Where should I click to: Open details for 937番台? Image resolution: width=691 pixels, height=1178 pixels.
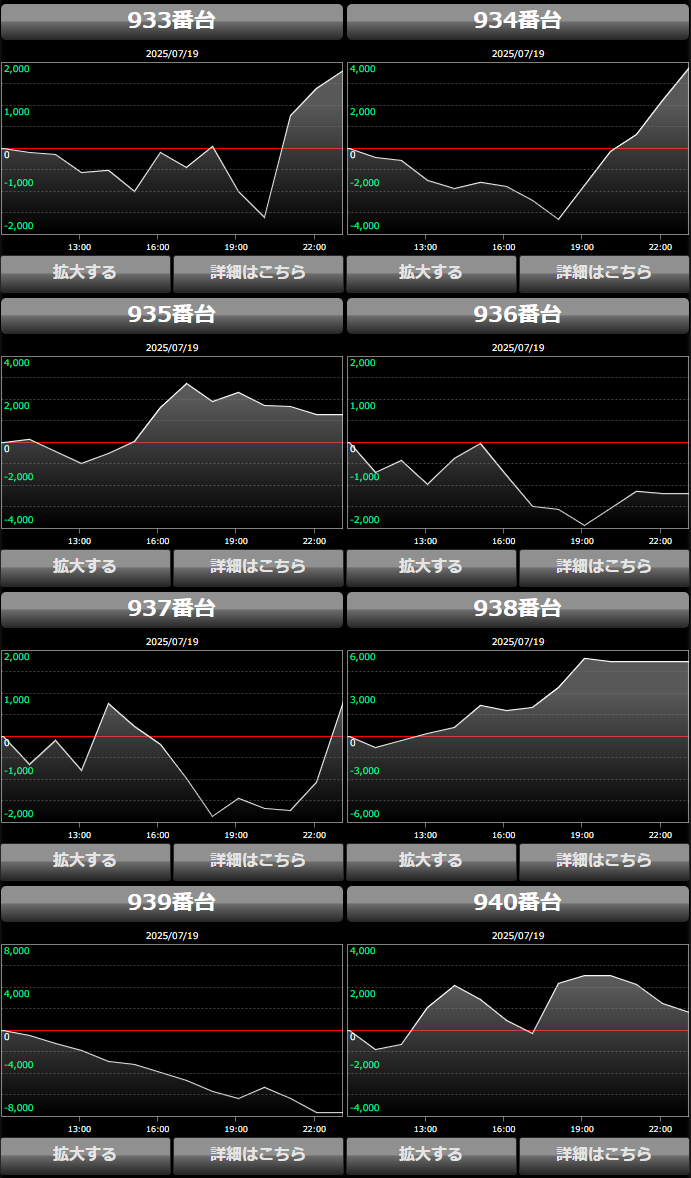[258, 860]
